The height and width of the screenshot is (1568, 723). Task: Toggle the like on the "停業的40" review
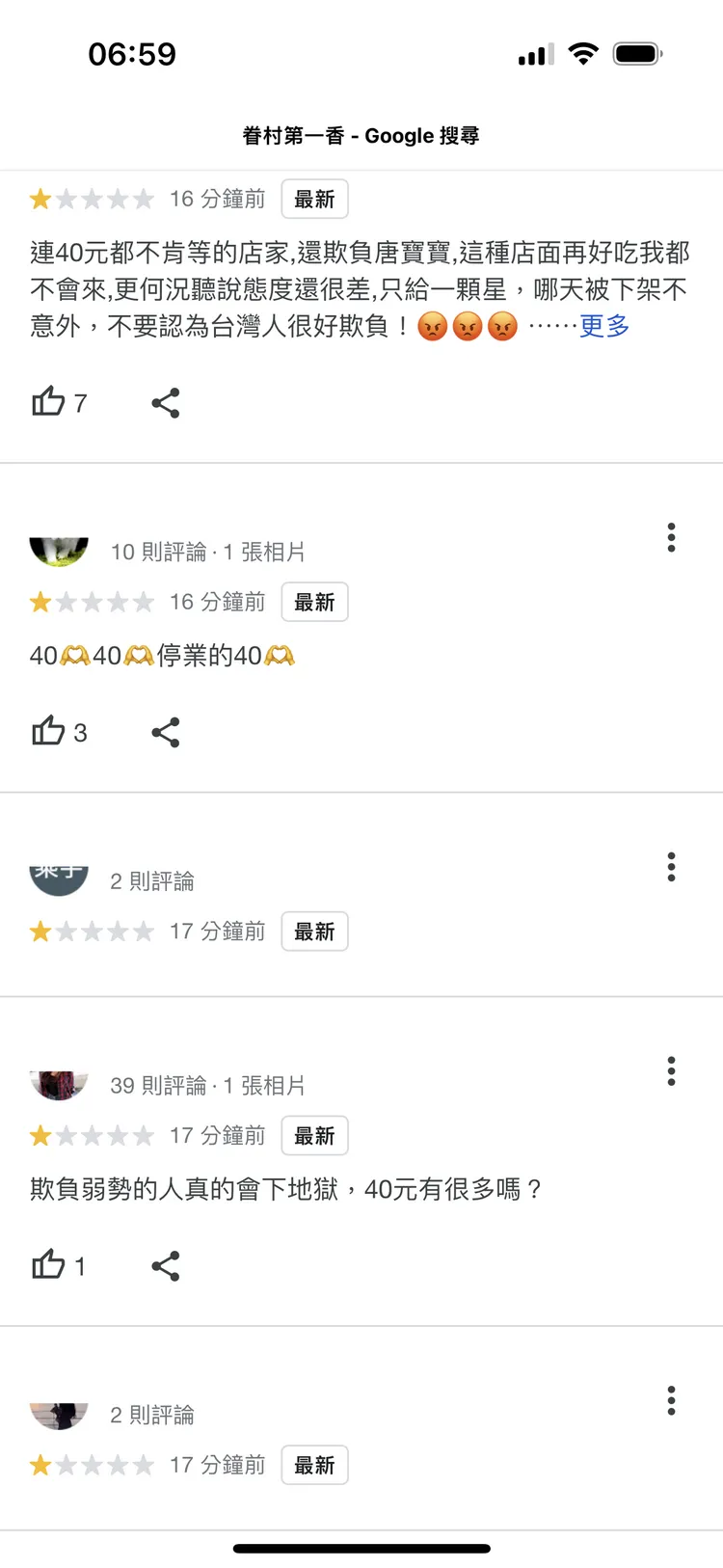[45, 732]
